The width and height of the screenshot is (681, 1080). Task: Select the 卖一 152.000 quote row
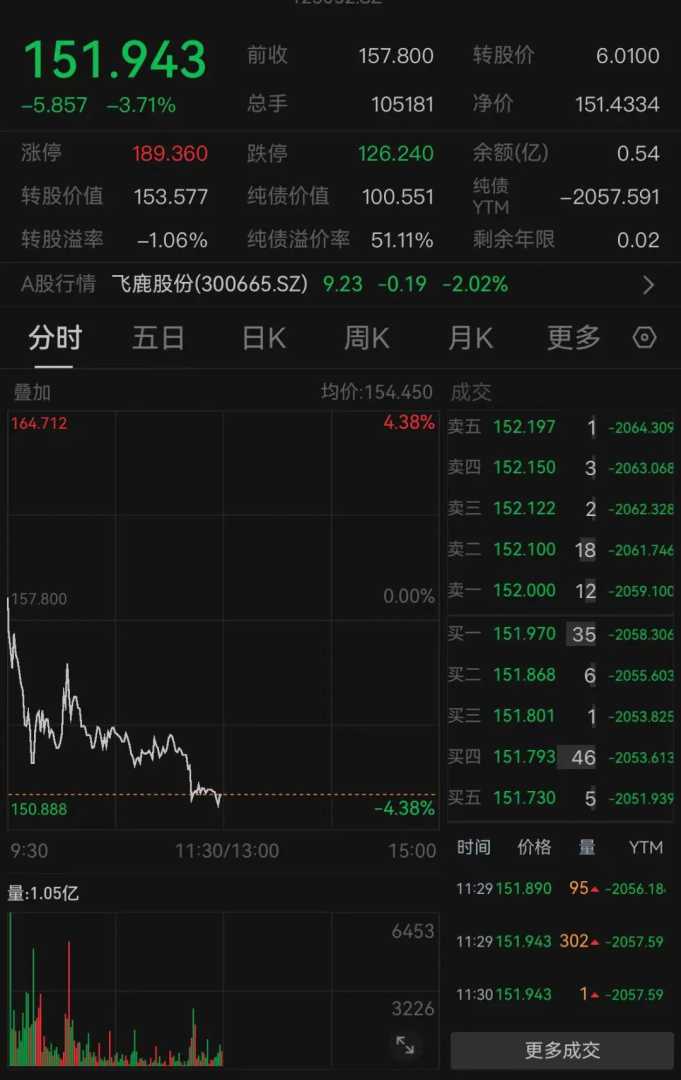pos(562,590)
